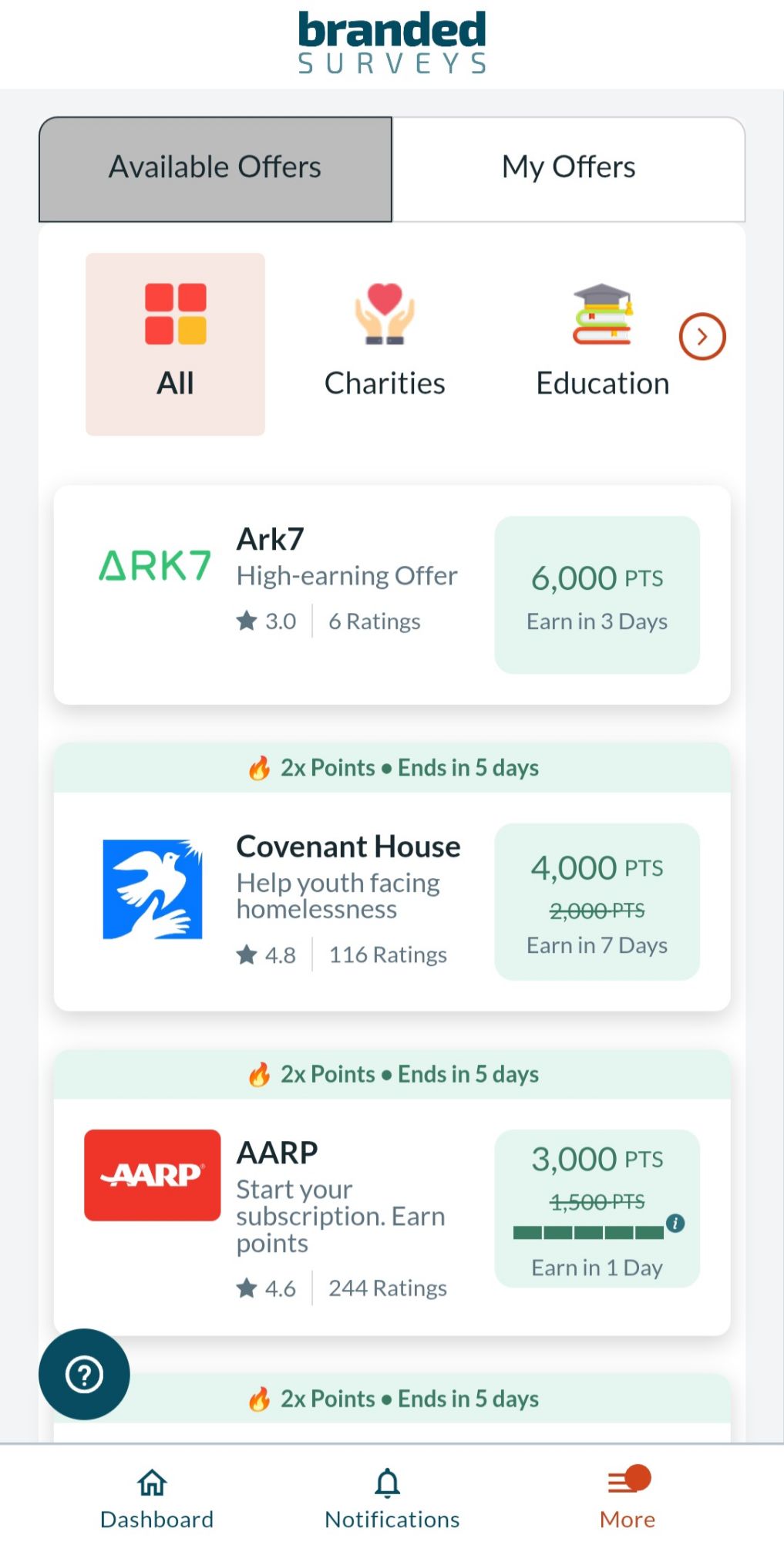Open the help question mark bubble

[84, 1374]
